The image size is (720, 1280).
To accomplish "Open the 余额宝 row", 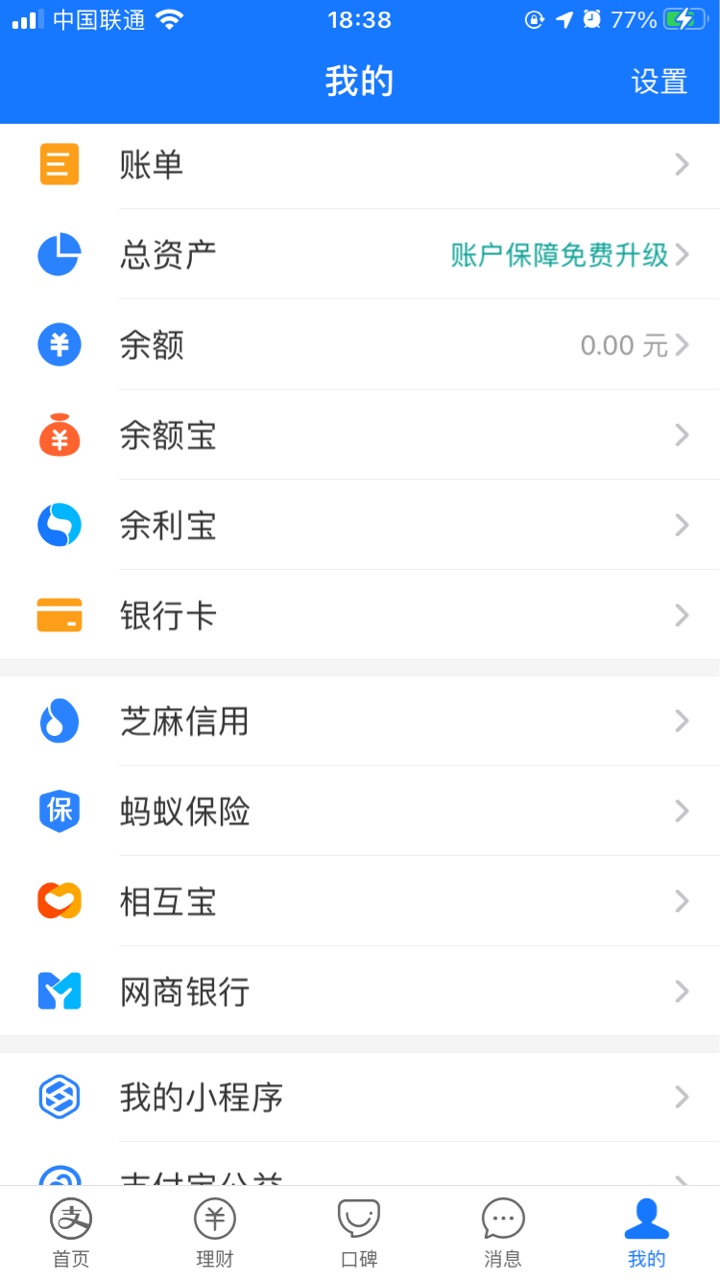I will 360,434.
